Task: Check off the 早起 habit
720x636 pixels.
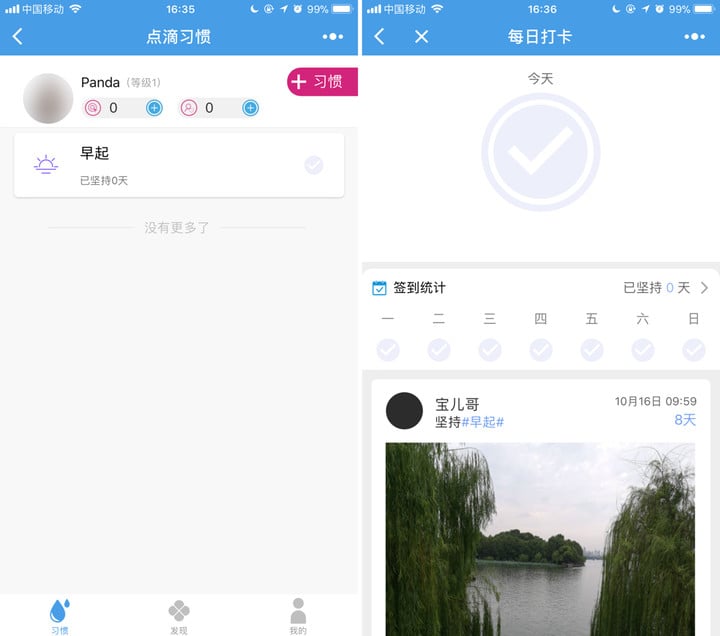Action: click(x=314, y=165)
